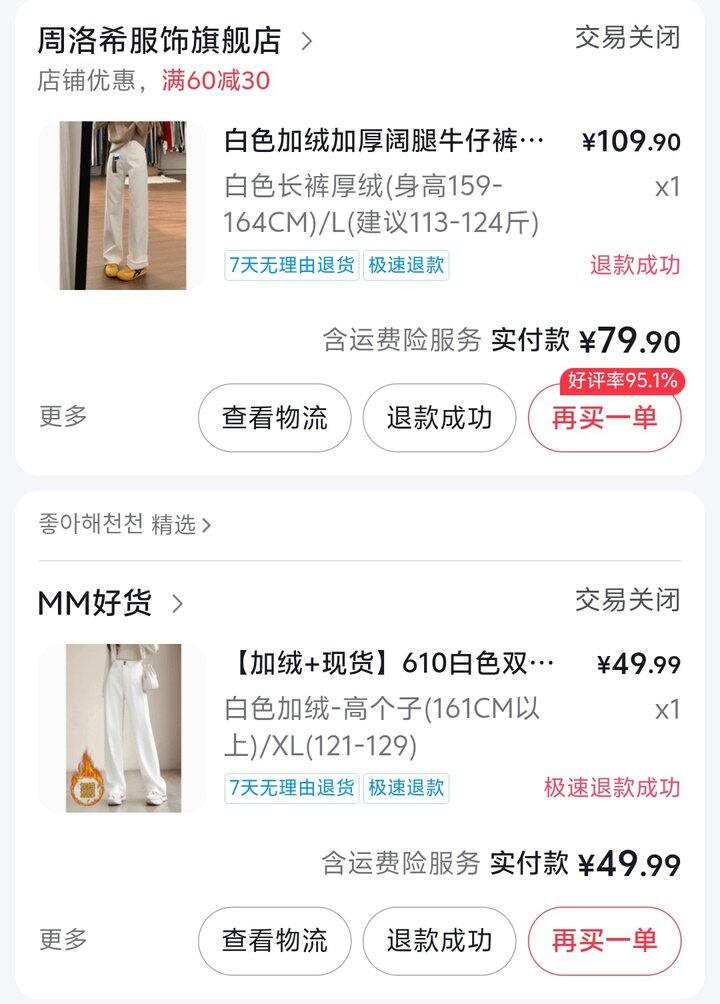Open the 610白色双 pants product image

(x=123, y=728)
